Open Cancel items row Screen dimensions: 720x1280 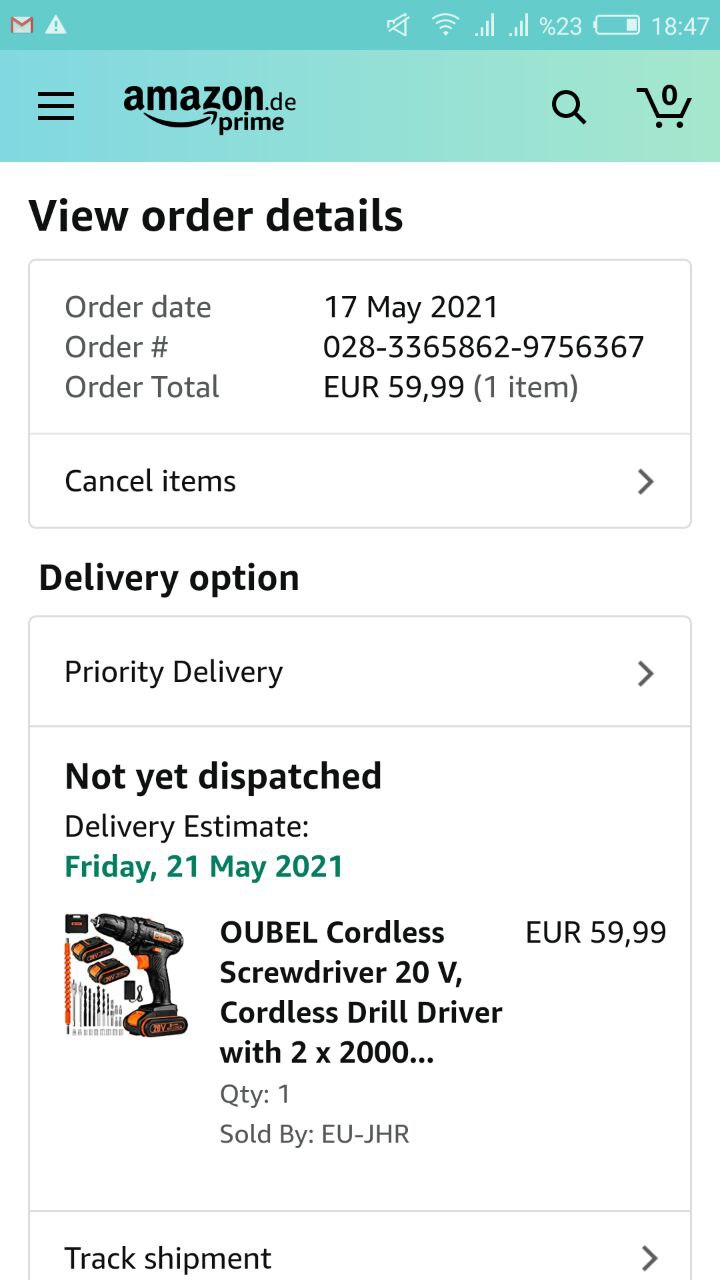coord(360,481)
